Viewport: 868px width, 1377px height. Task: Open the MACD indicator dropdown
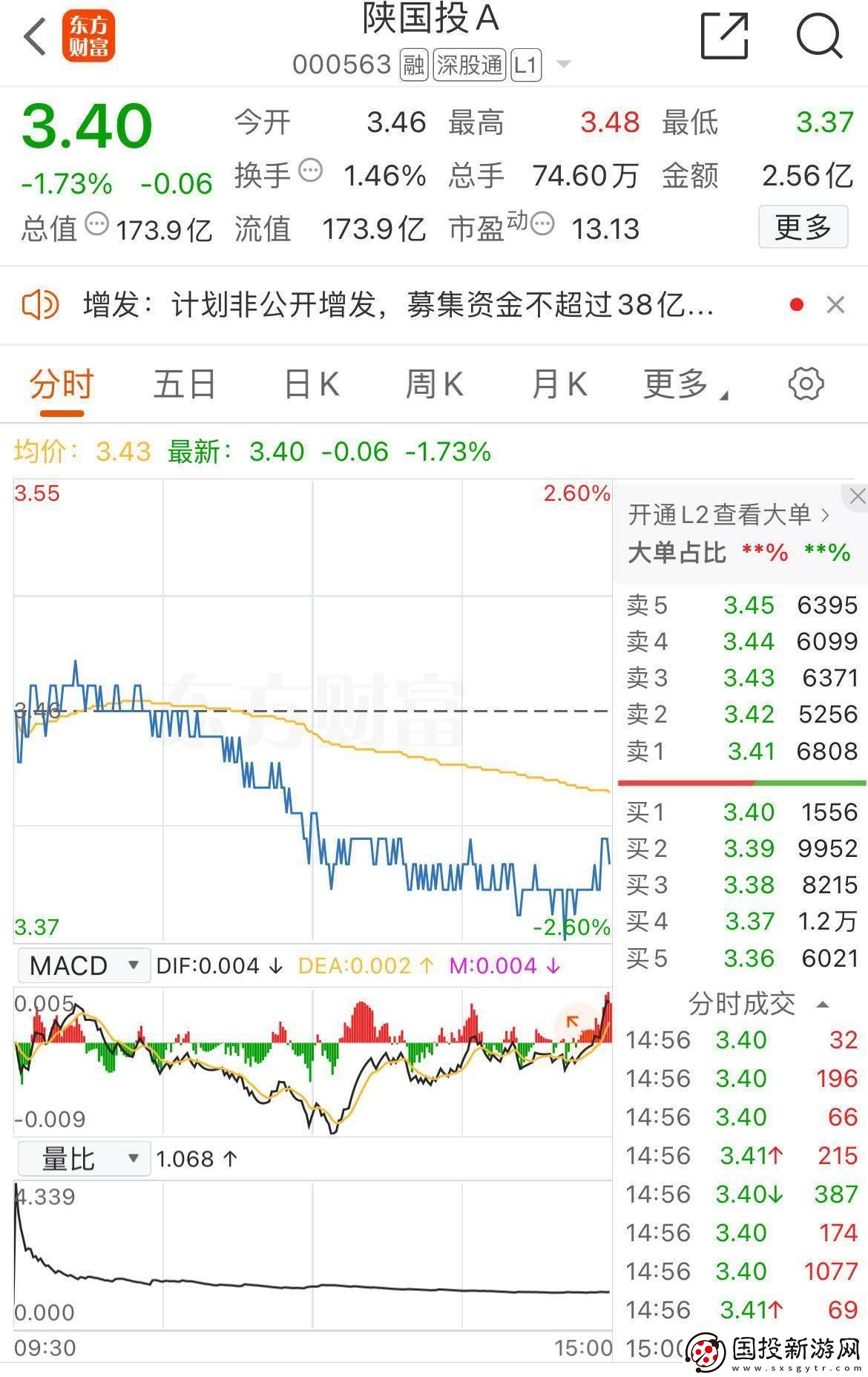(83, 965)
